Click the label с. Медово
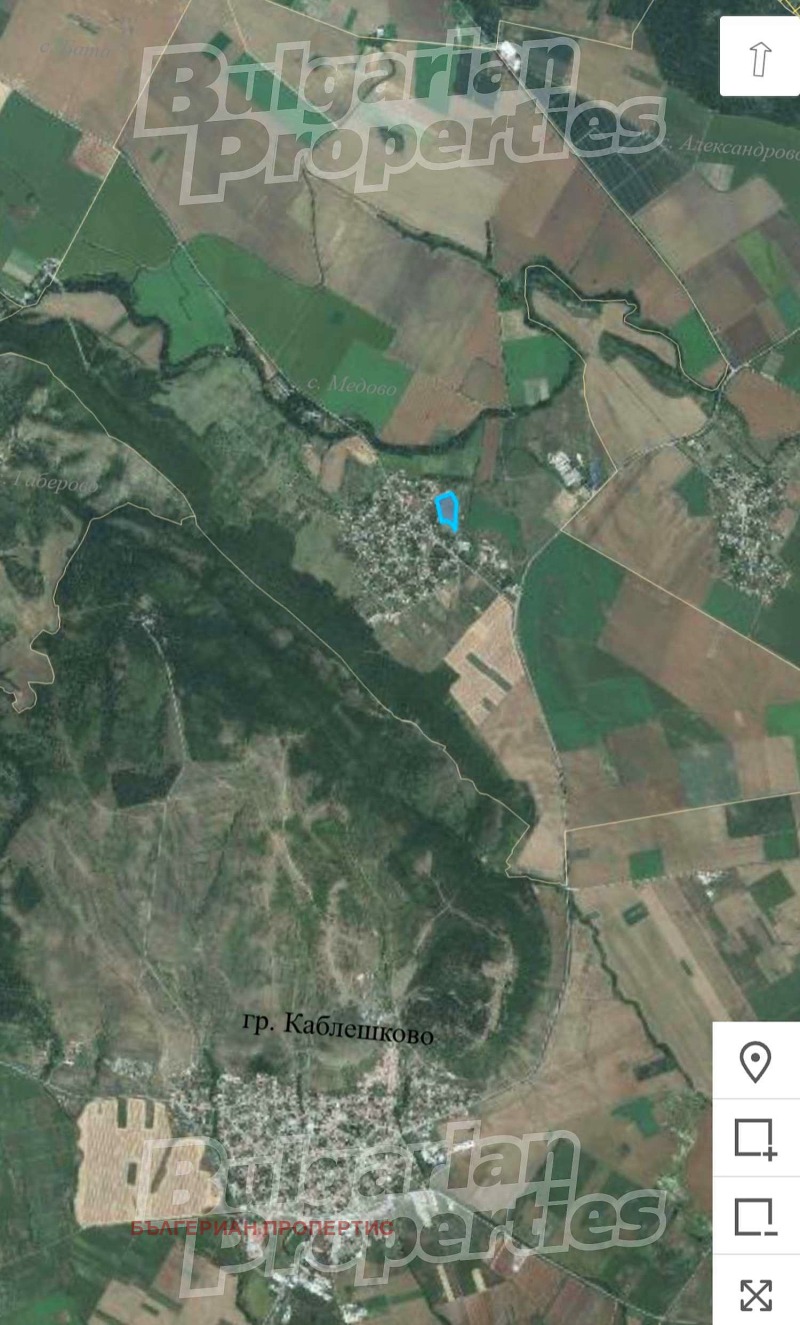The width and height of the screenshot is (800, 1325). (x=352, y=385)
